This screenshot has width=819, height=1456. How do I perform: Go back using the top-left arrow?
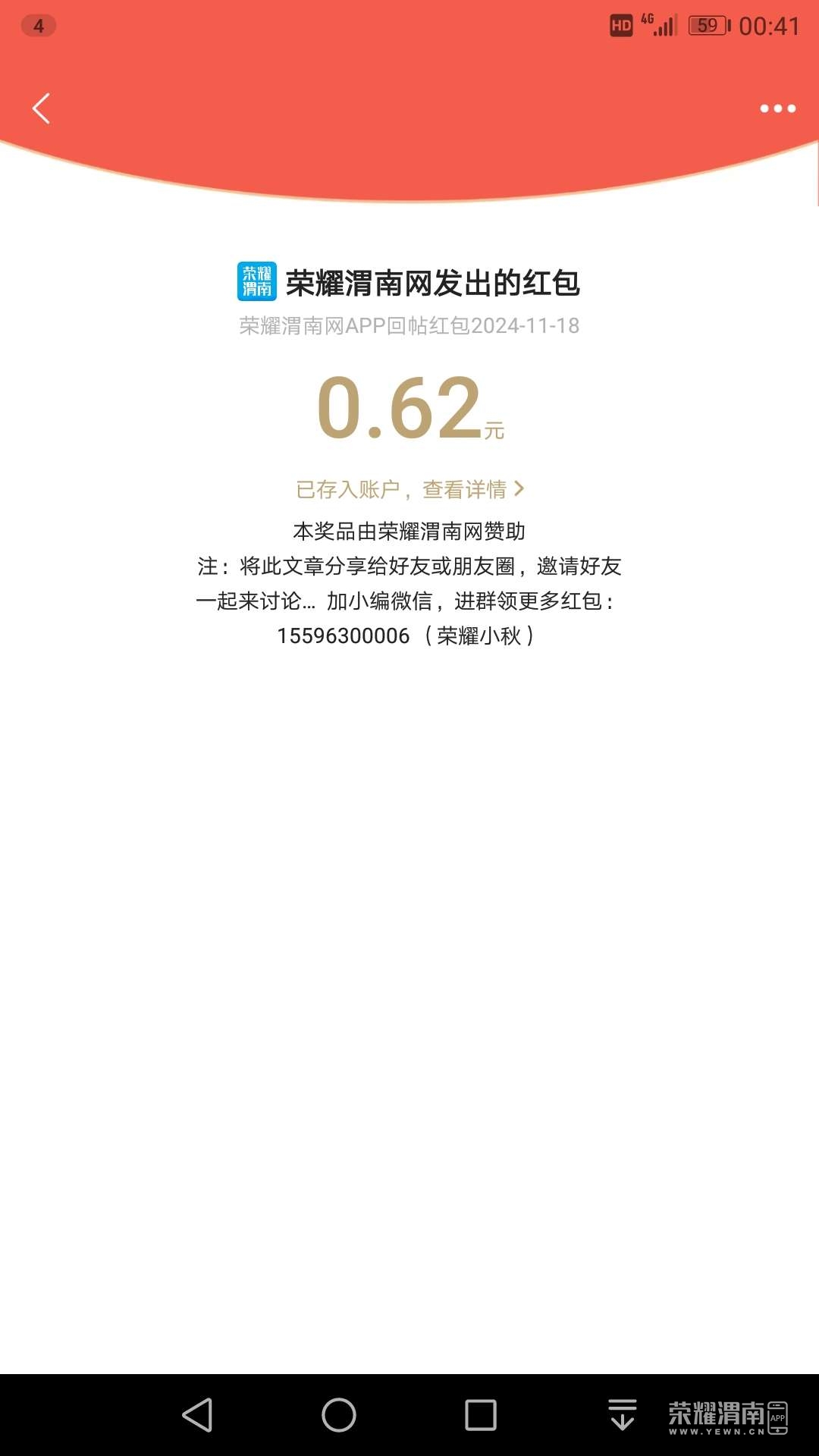click(x=42, y=108)
